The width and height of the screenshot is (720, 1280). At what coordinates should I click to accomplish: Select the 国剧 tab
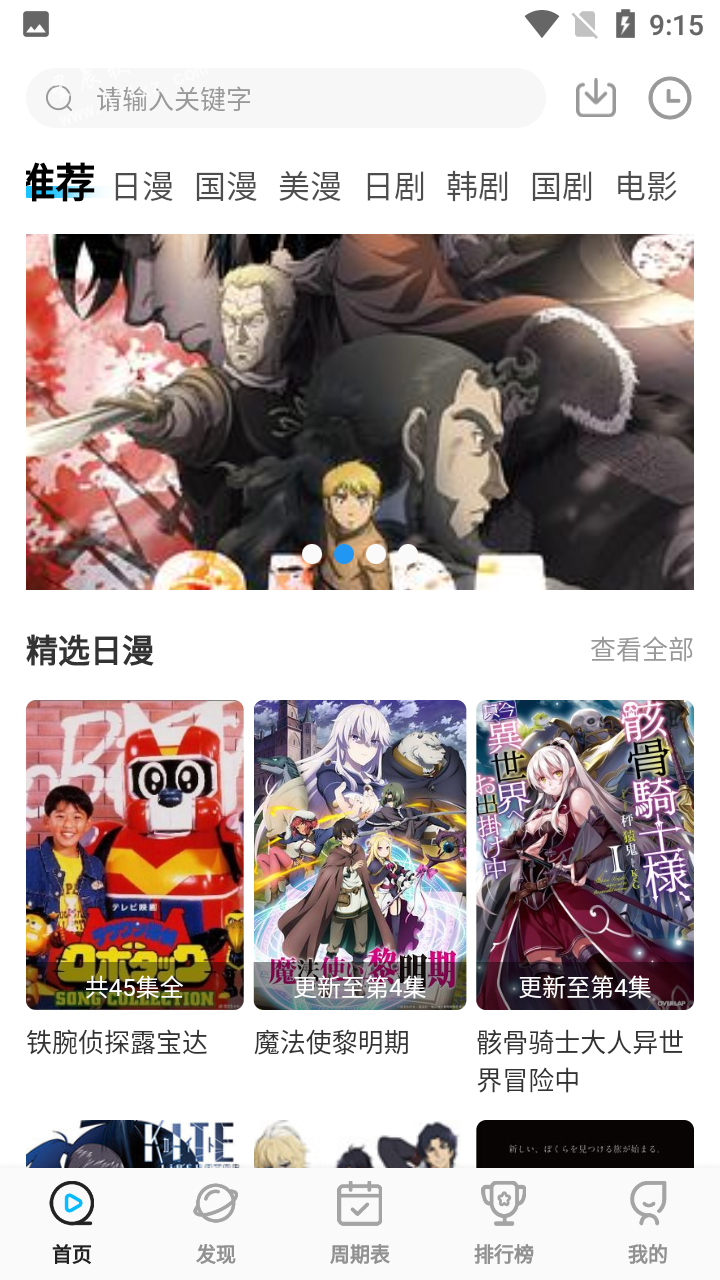pos(562,186)
